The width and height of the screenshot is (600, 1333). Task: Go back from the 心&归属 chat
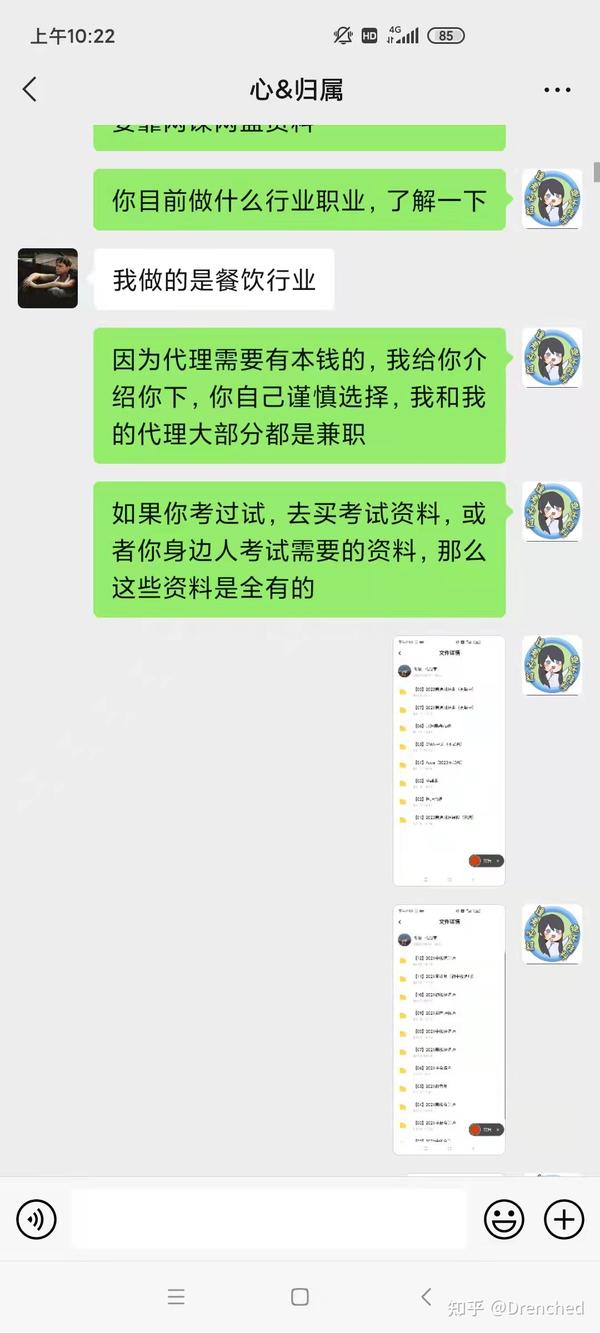29,90
